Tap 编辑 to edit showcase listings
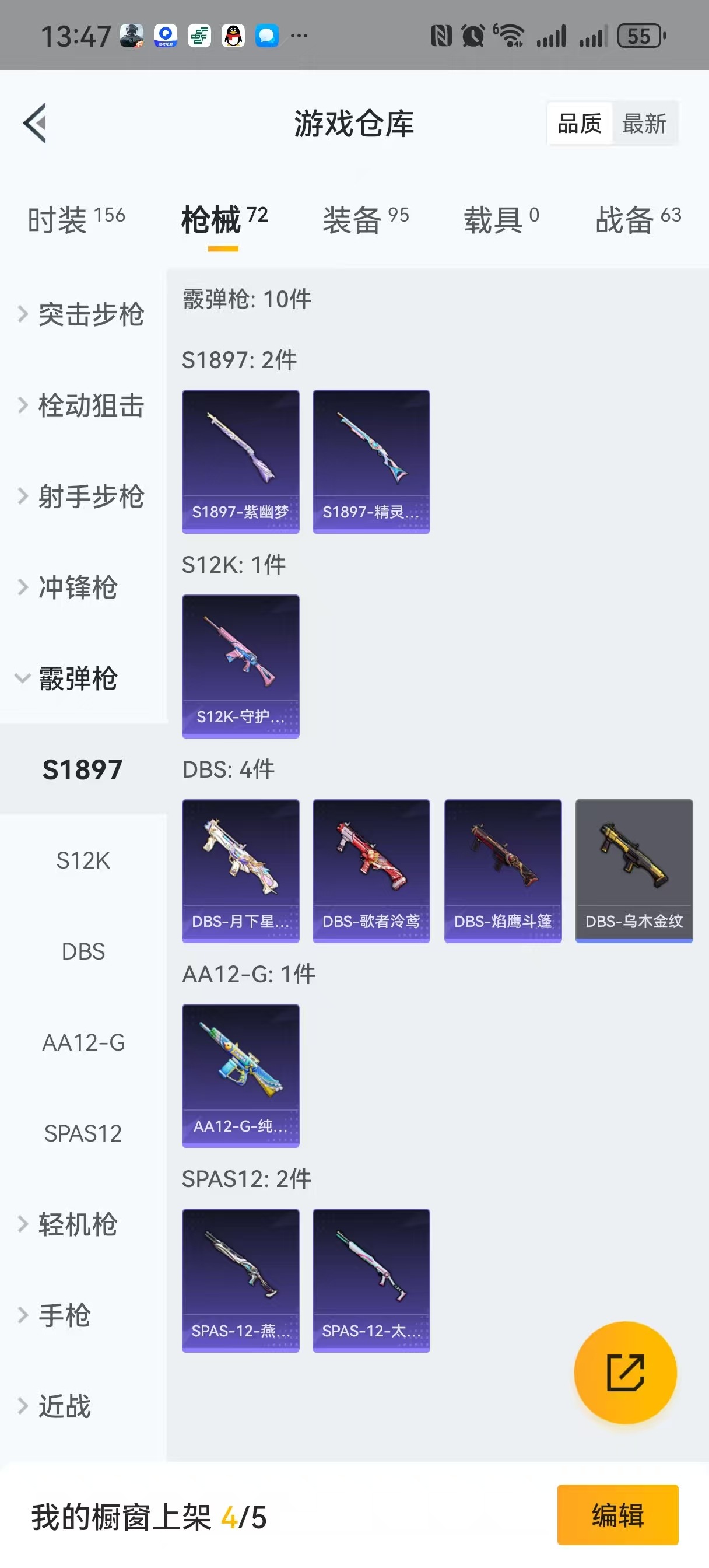Viewport: 709px width, 1568px height. (617, 1514)
